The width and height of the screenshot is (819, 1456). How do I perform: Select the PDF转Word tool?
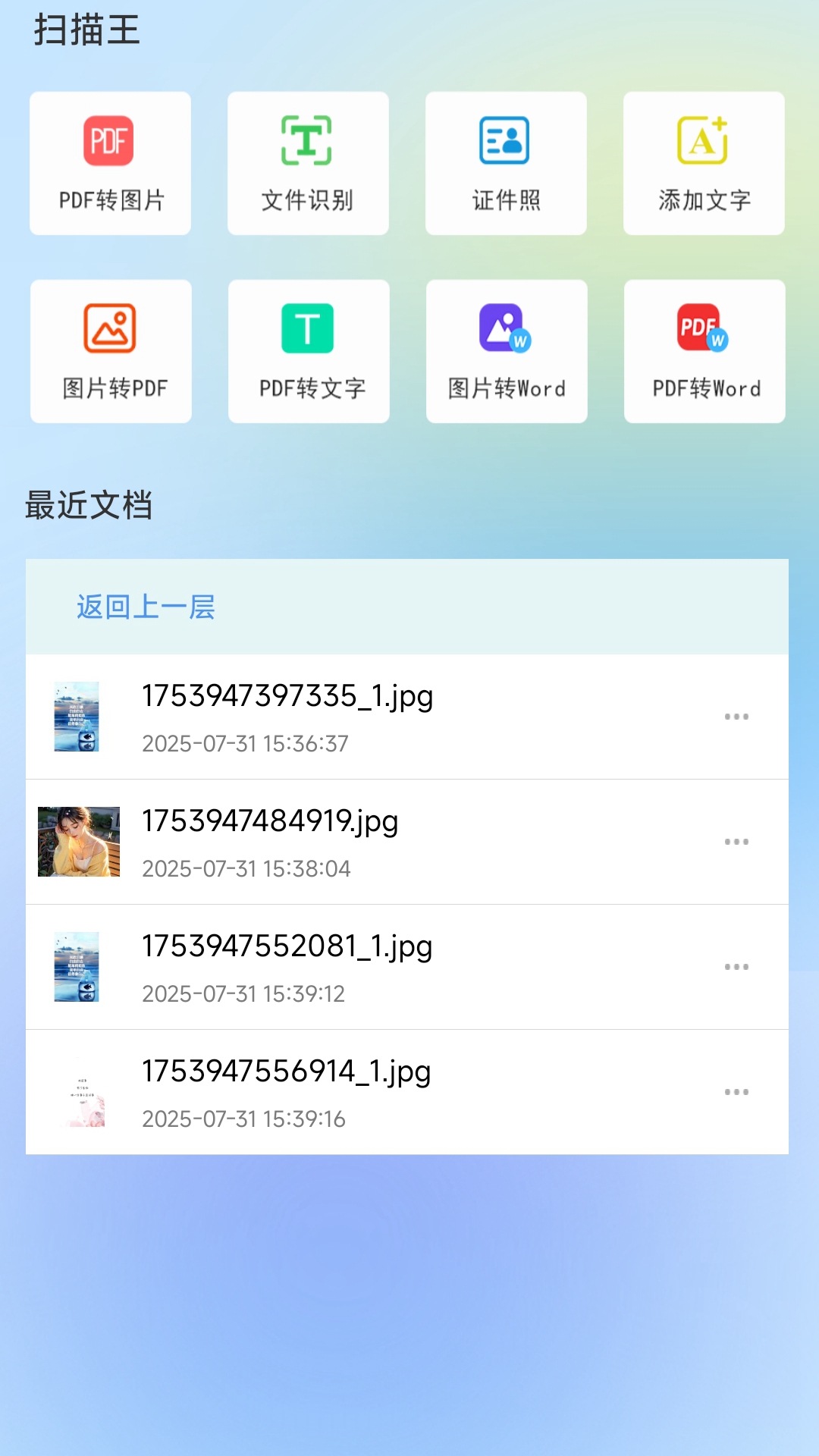click(x=703, y=350)
